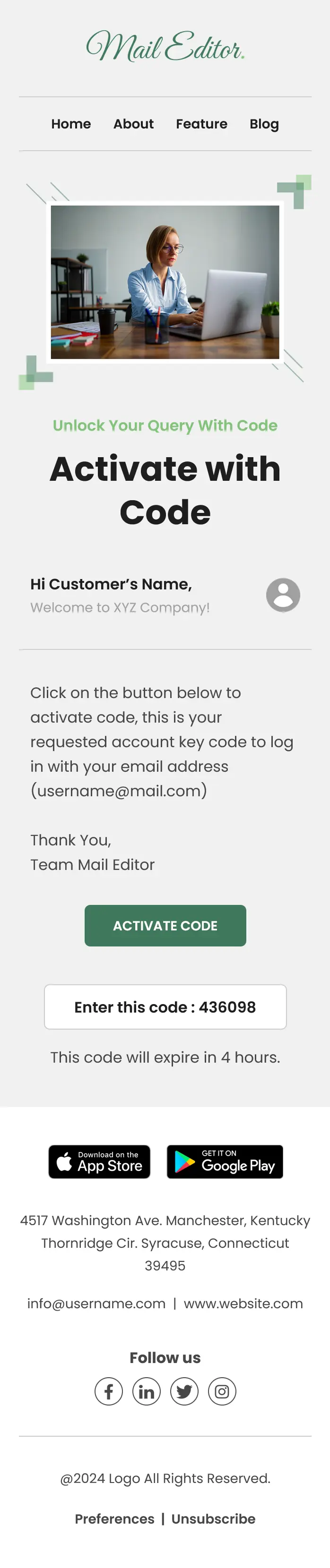
Task: Open the Instagram profile icon
Action: click(x=222, y=1391)
